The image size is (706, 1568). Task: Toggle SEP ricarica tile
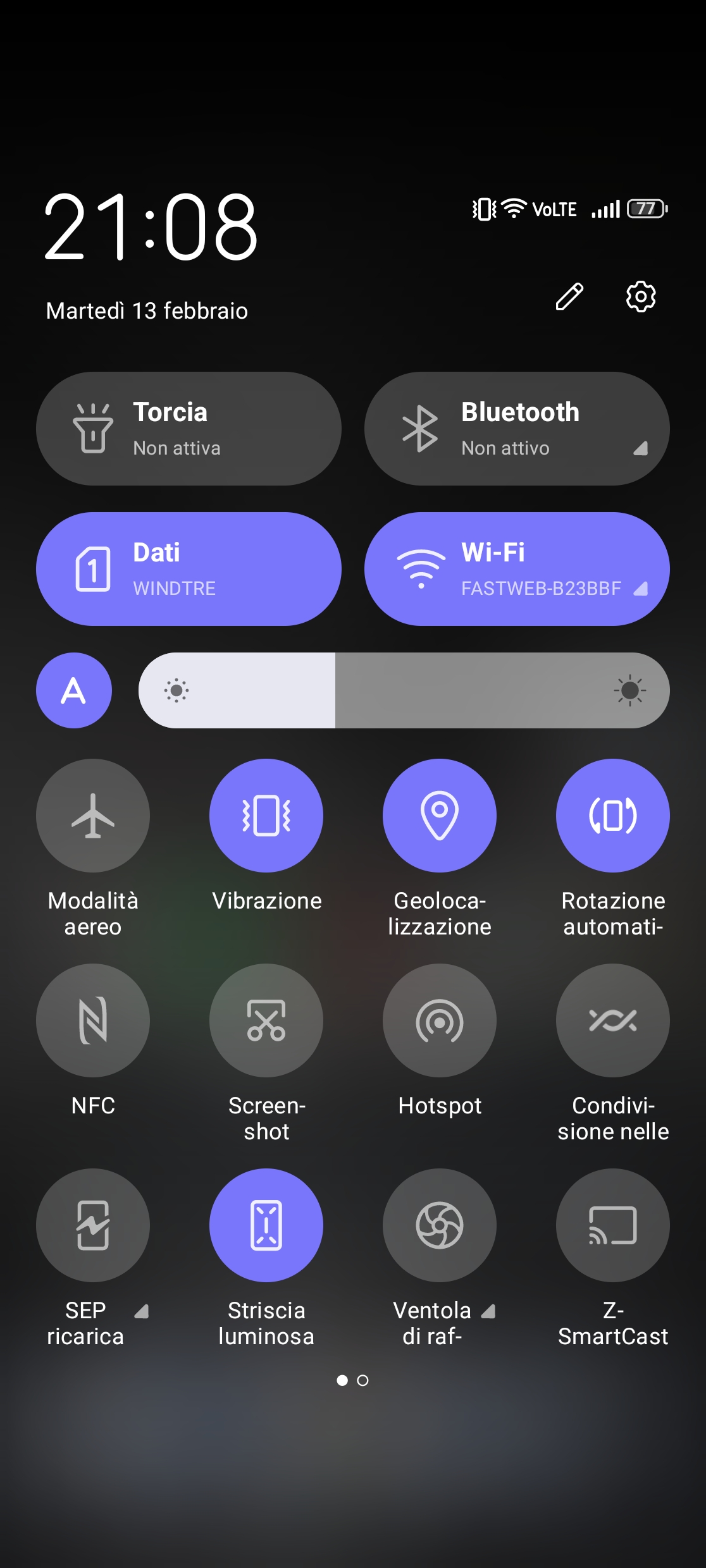pyautogui.click(x=93, y=1225)
